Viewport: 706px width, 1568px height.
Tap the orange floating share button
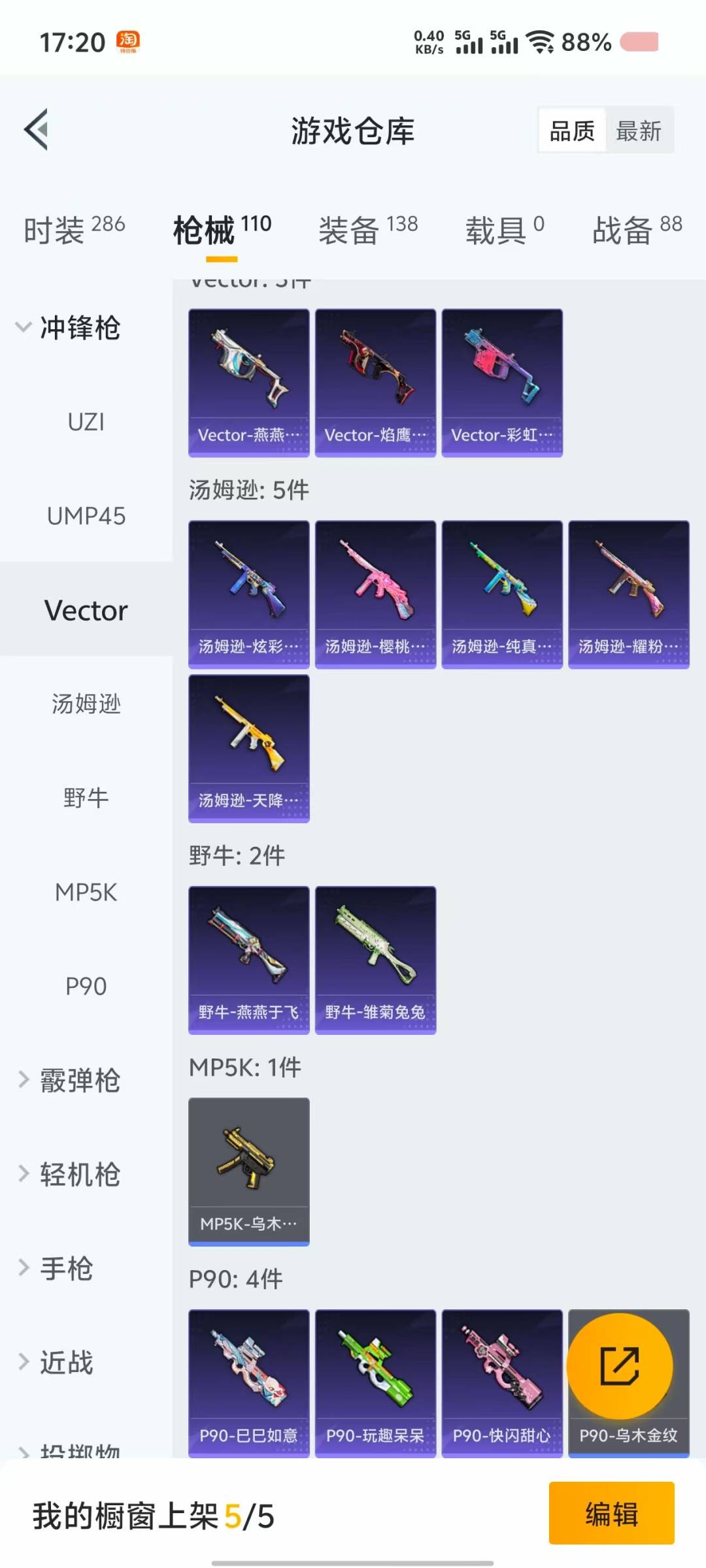pos(620,1366)
